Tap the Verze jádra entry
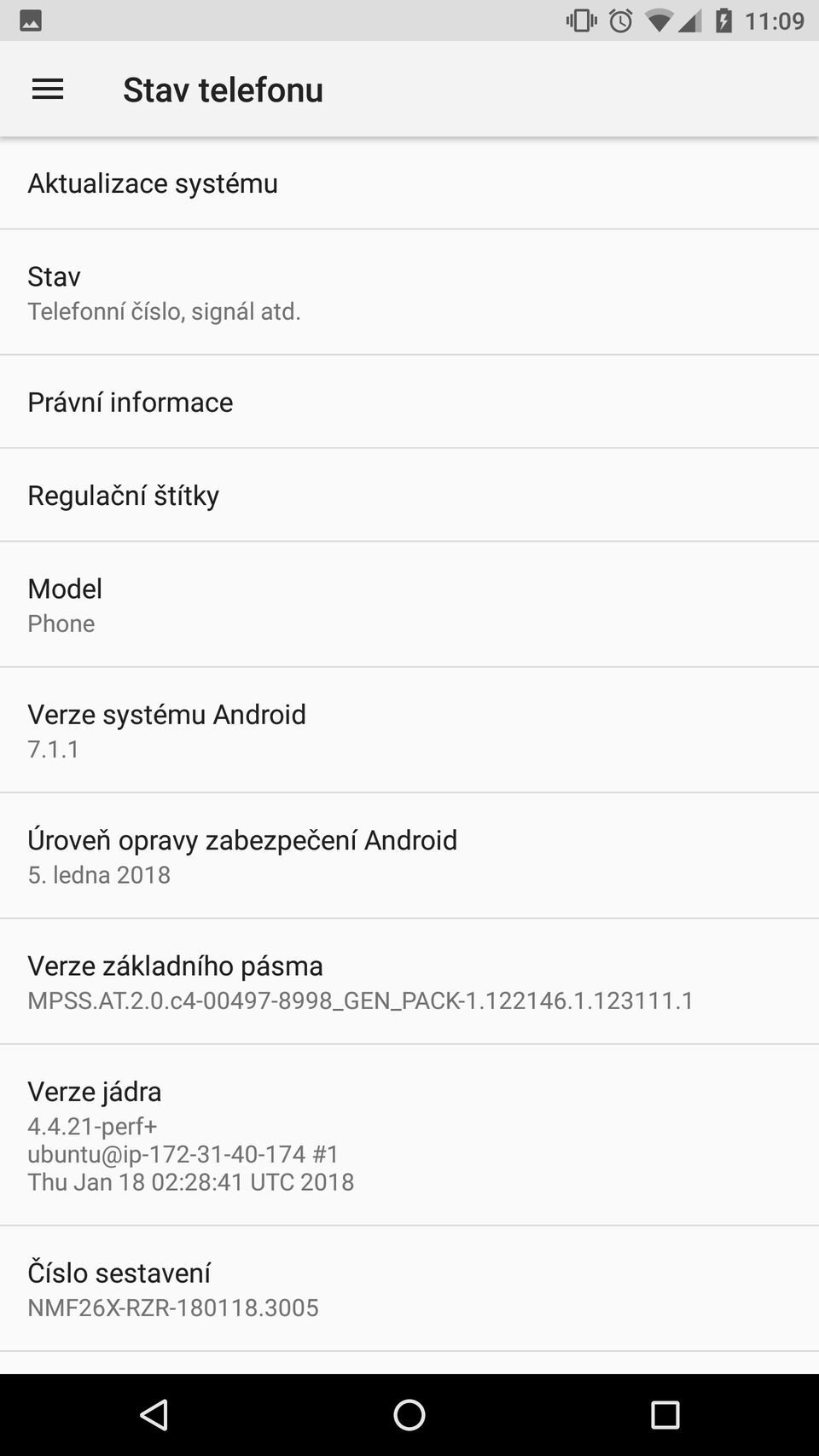Screen dimensions: 819x1456 [409, 1134]
